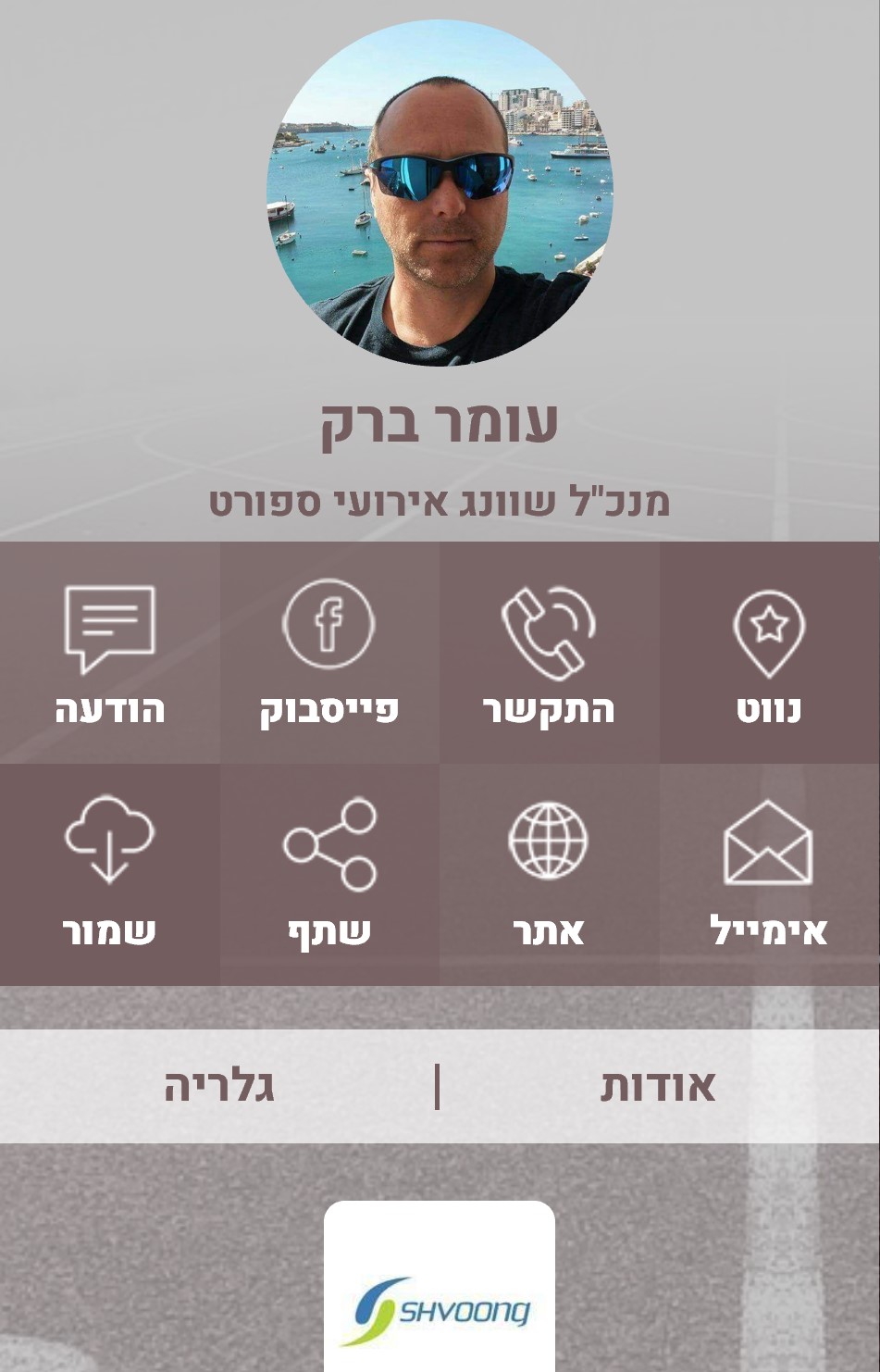
Task: Open the נווט navigation button
Action: click(x=769, y=653)
